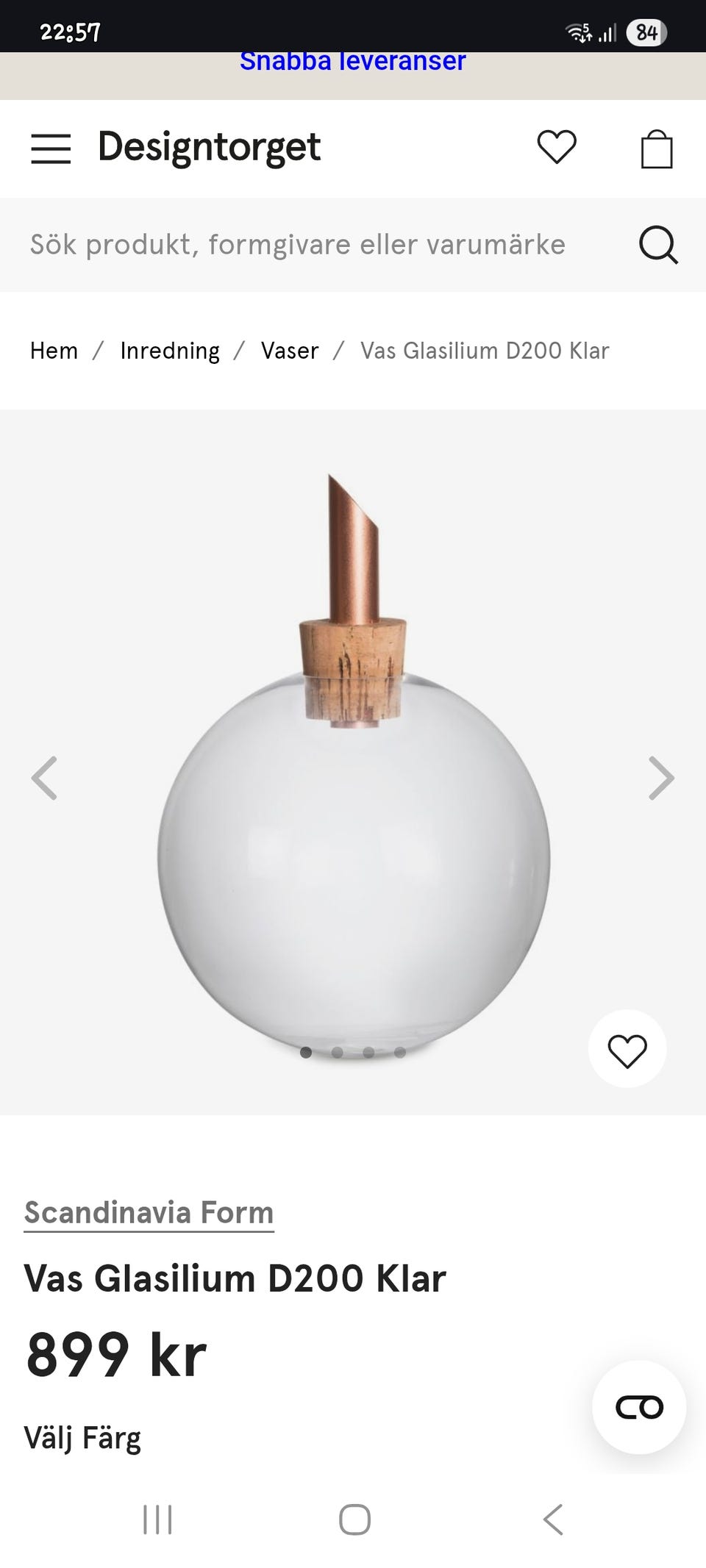Open the hamburger menu
Viewport: 706px width, 1568px height.
(x=51, y=148)
